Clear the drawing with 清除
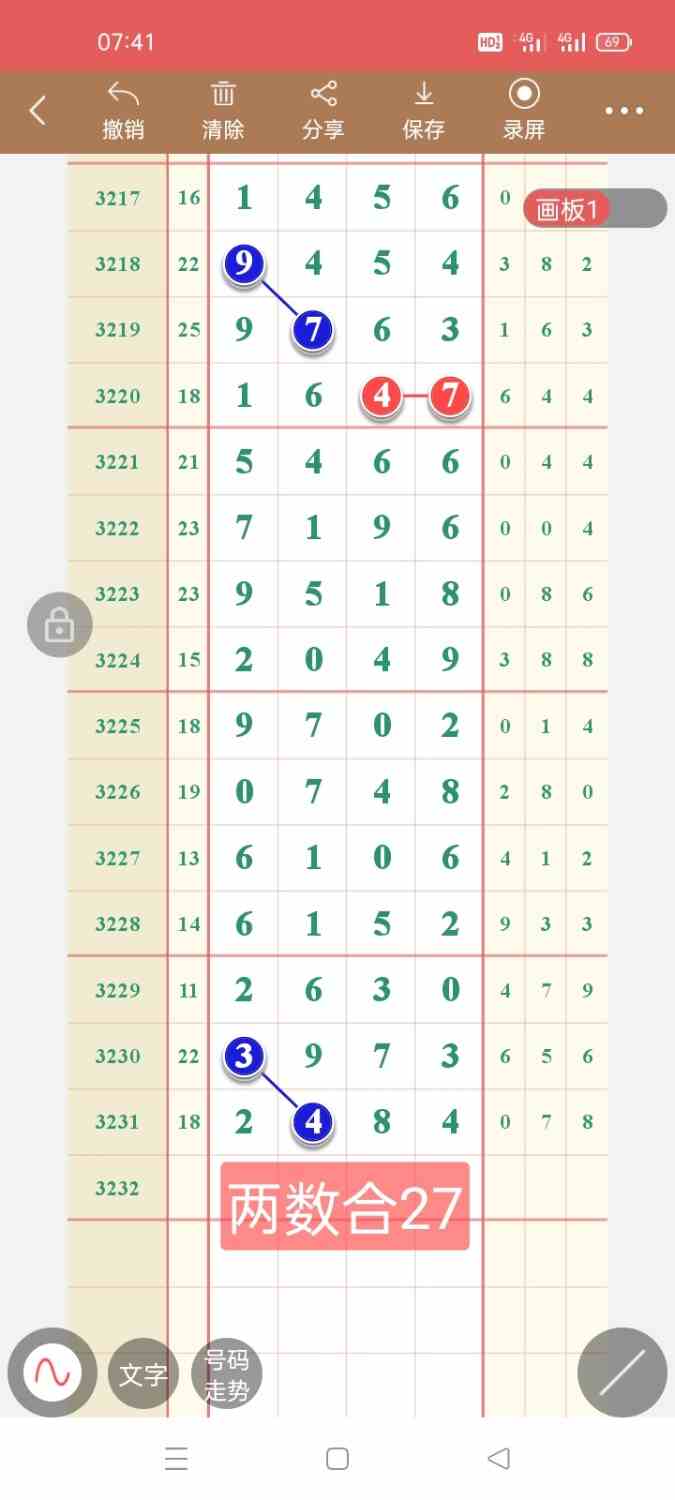Screen dimensions: 675x1500 [x=223, y=111]
